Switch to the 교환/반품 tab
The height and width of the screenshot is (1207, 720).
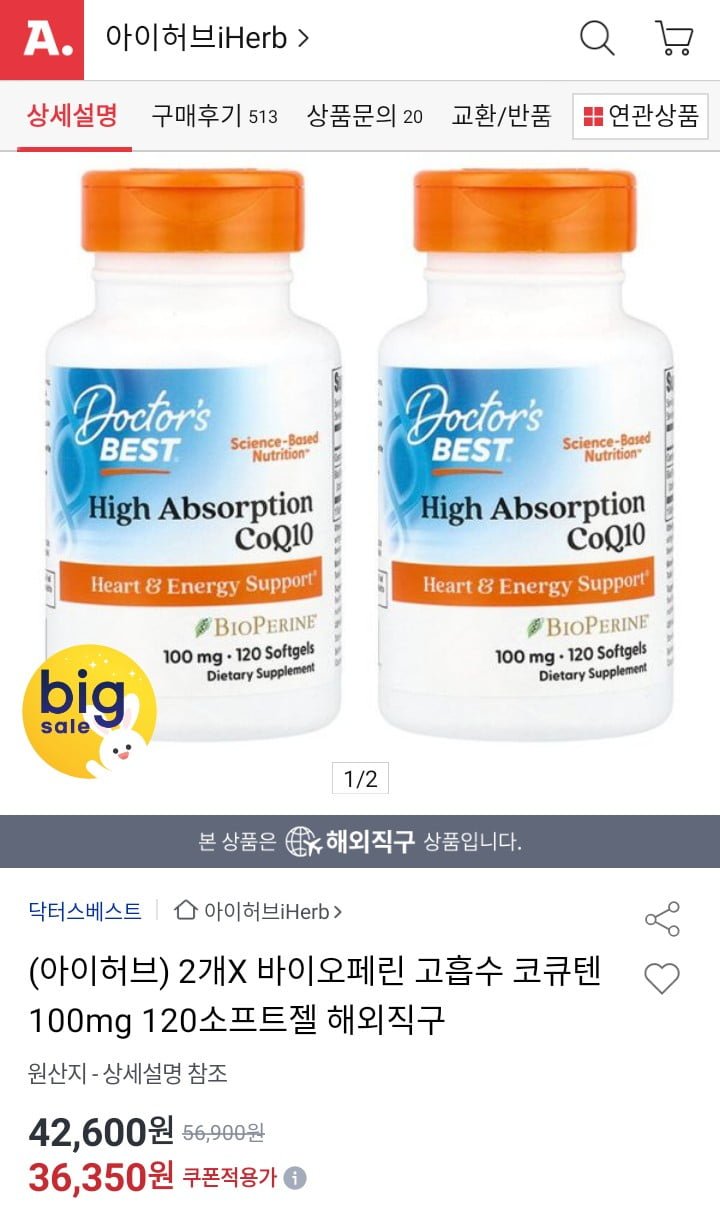[501, 116]
